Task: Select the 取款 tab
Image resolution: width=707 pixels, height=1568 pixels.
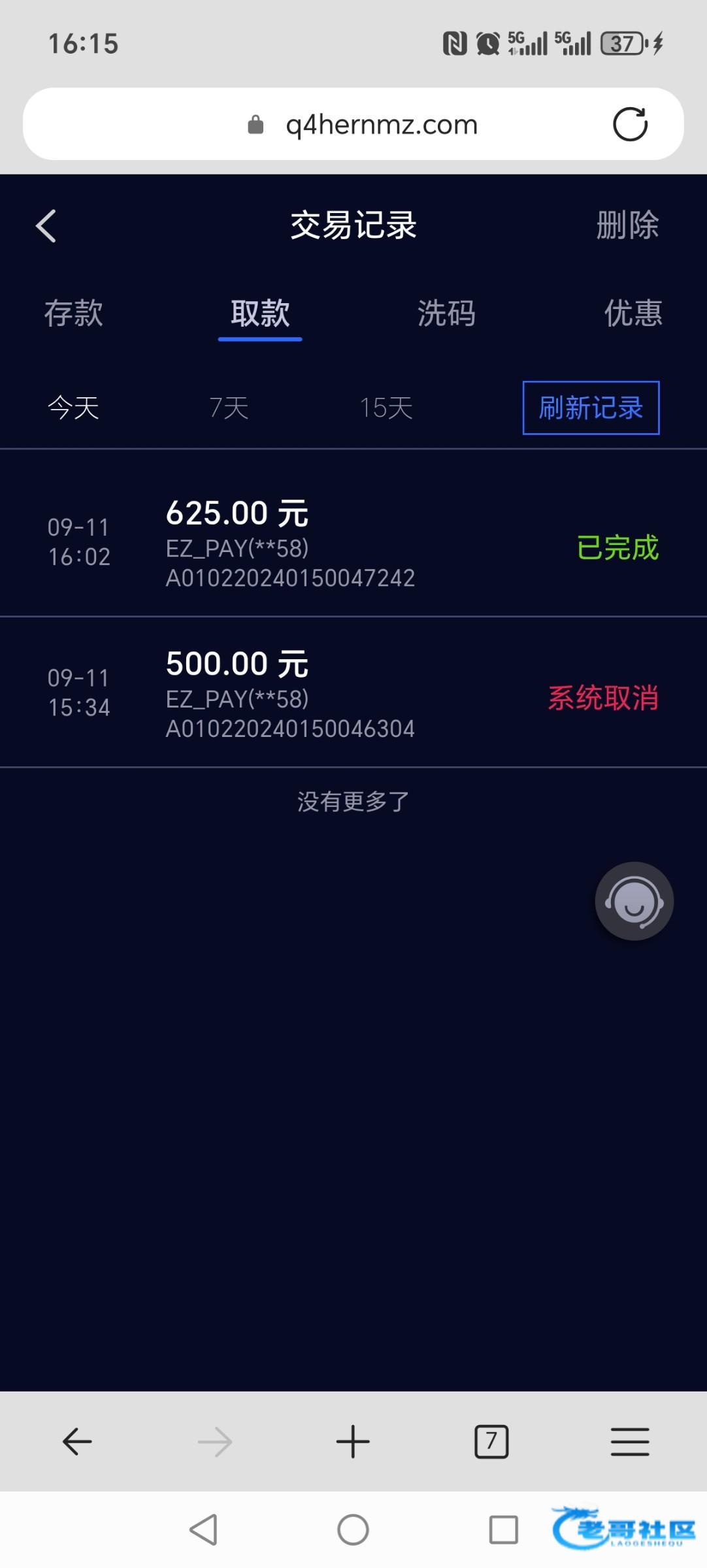Action: pyautogui.click(x=260, y=314)
